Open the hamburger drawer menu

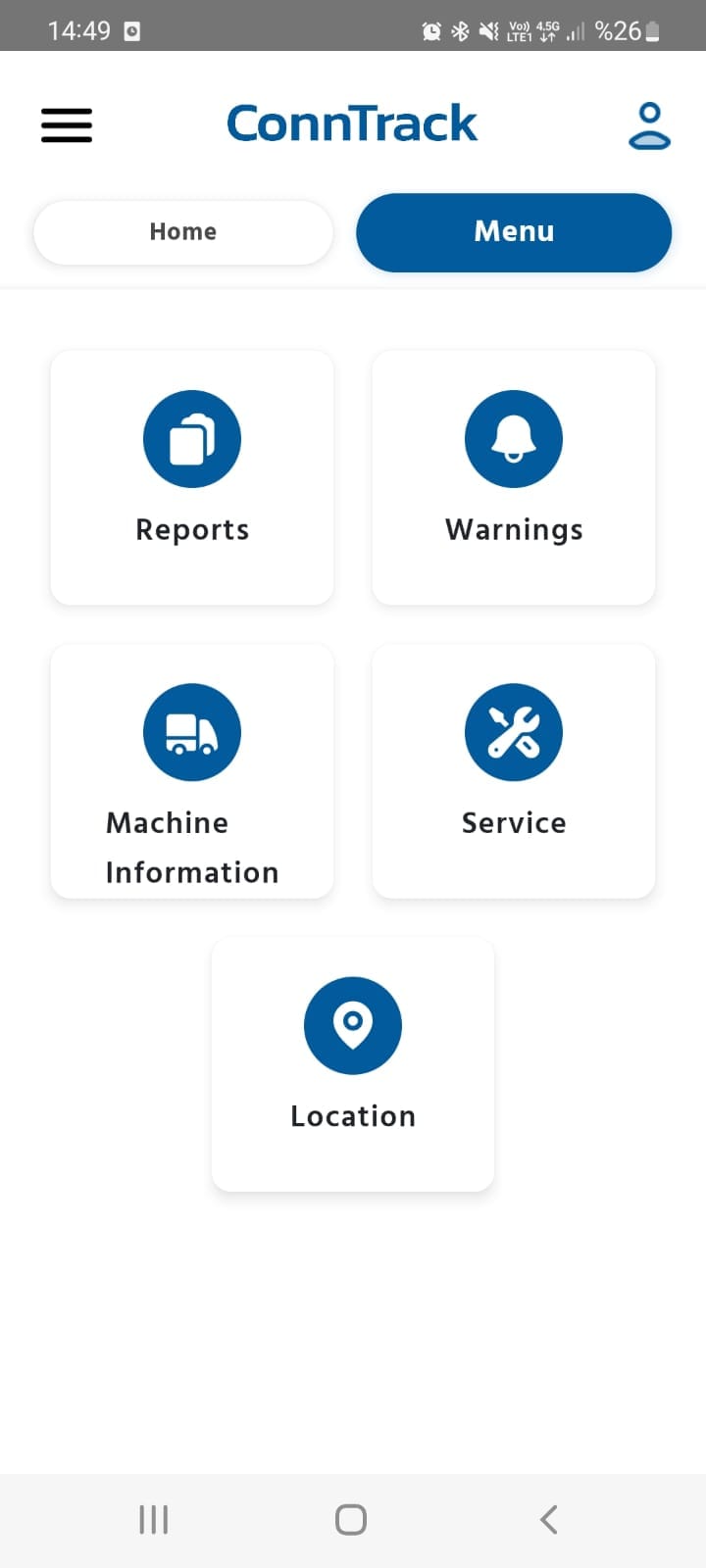tap(67, 125)
